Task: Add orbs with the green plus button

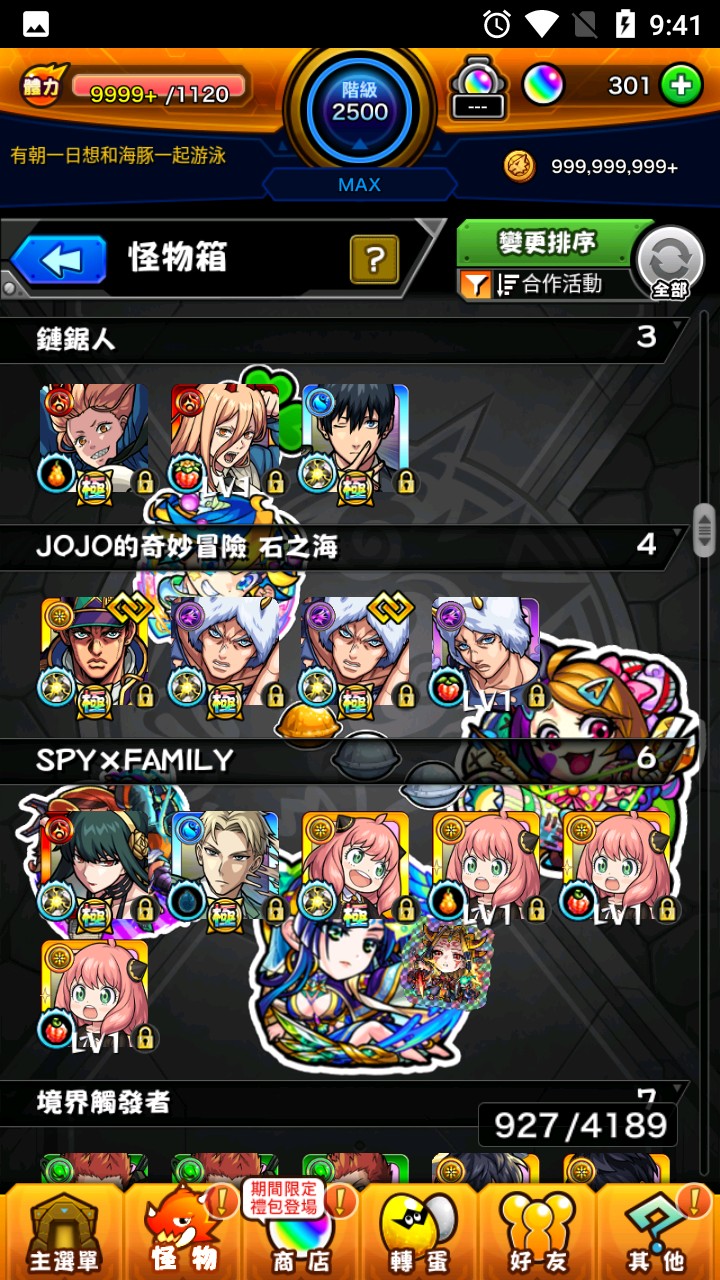Action: 681,87
